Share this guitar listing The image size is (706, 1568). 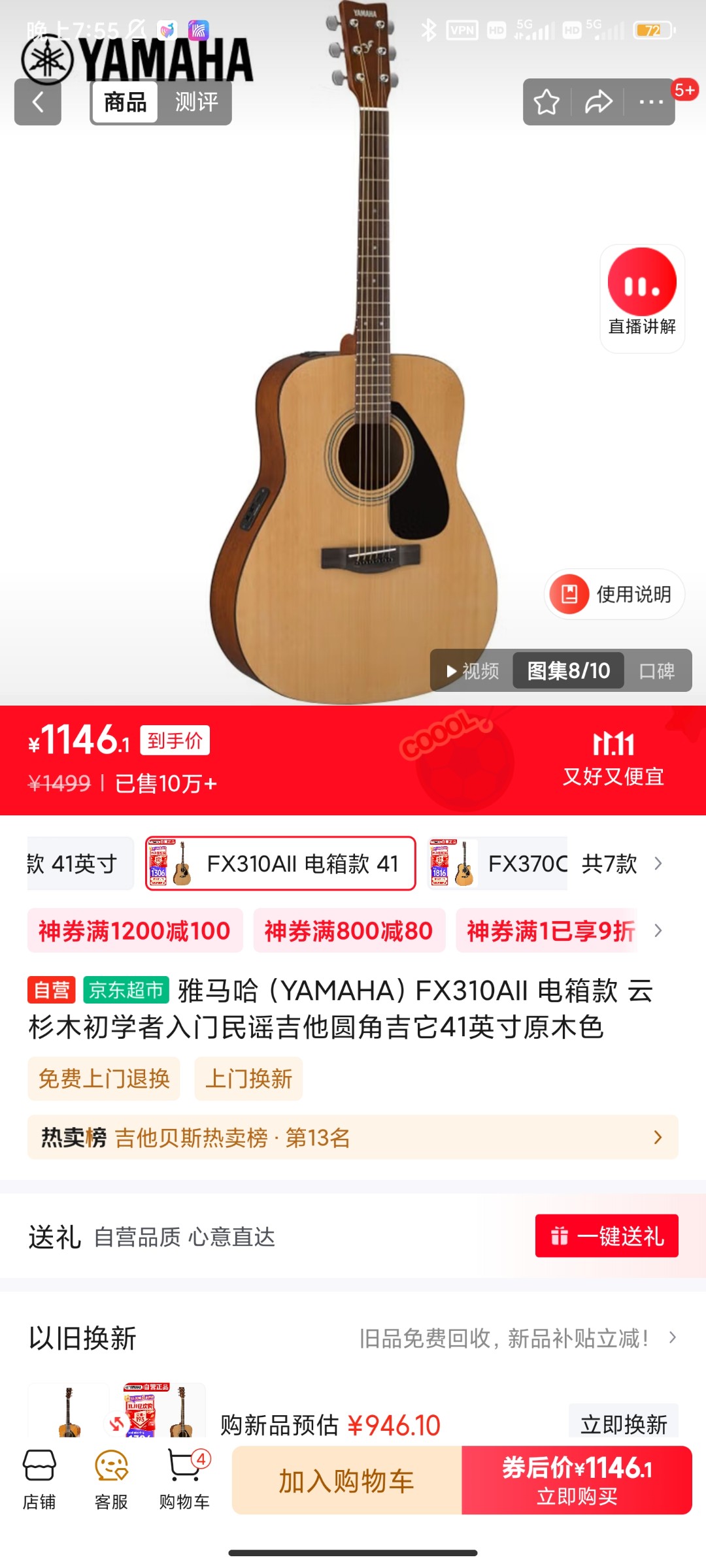click(598, 102)
